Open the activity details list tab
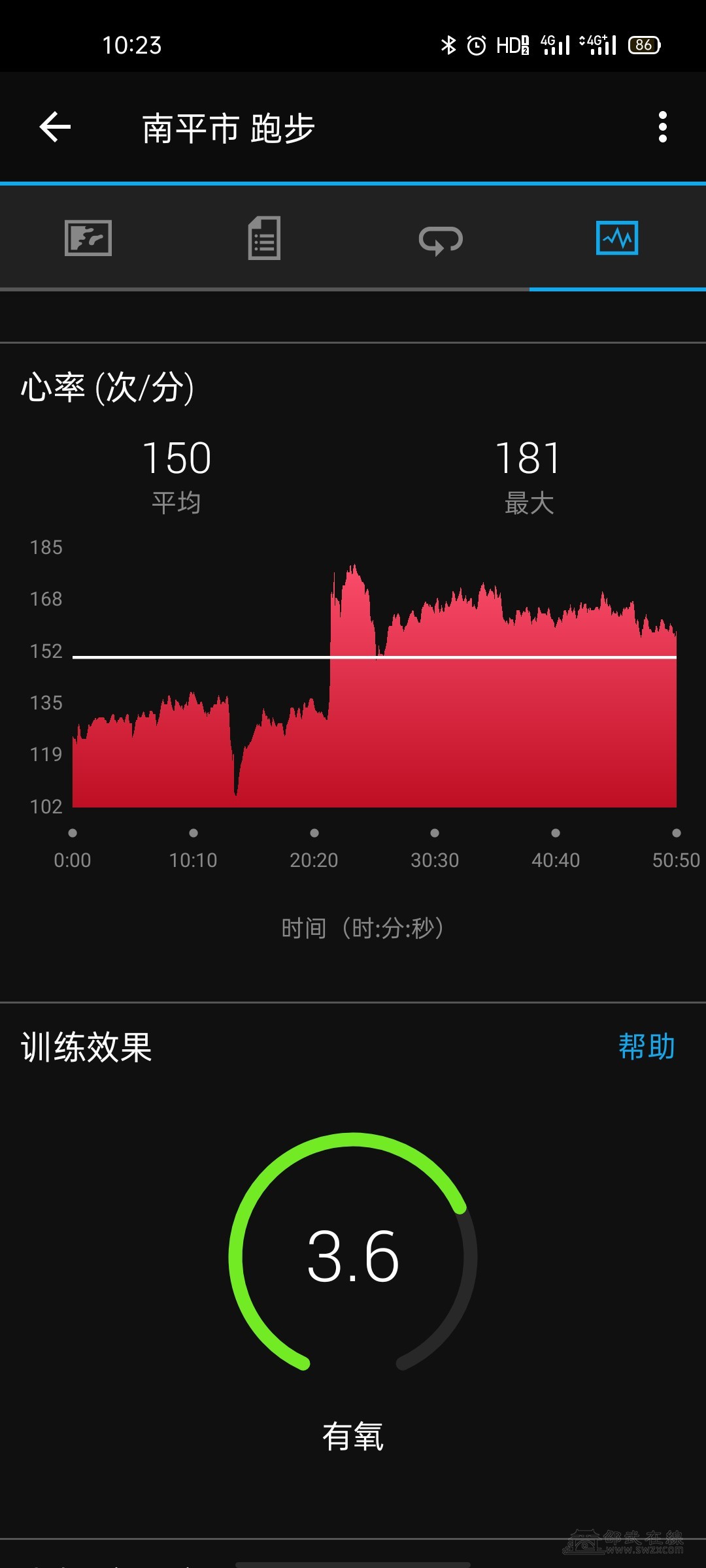 [x=264, y=238]
